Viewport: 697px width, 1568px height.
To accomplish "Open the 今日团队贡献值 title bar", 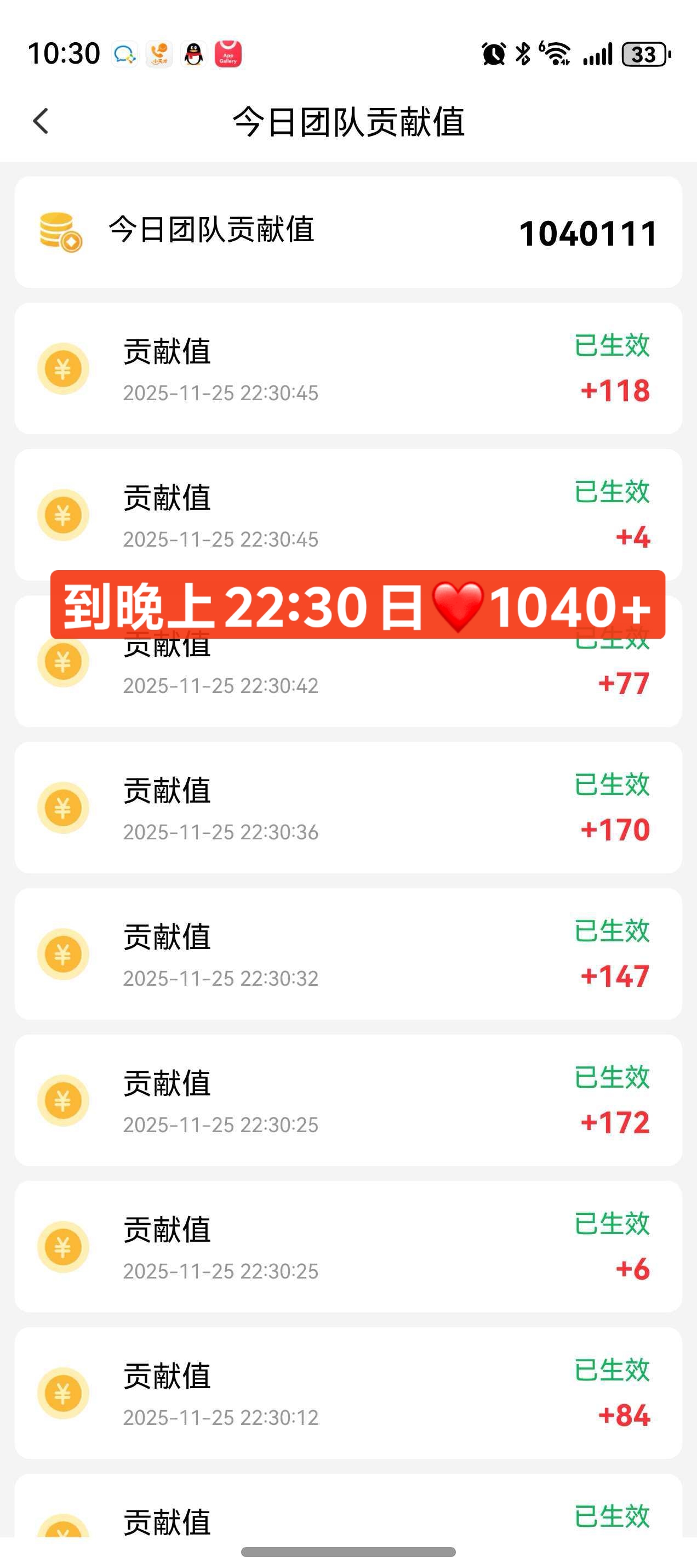I will [x=348, y=122].
